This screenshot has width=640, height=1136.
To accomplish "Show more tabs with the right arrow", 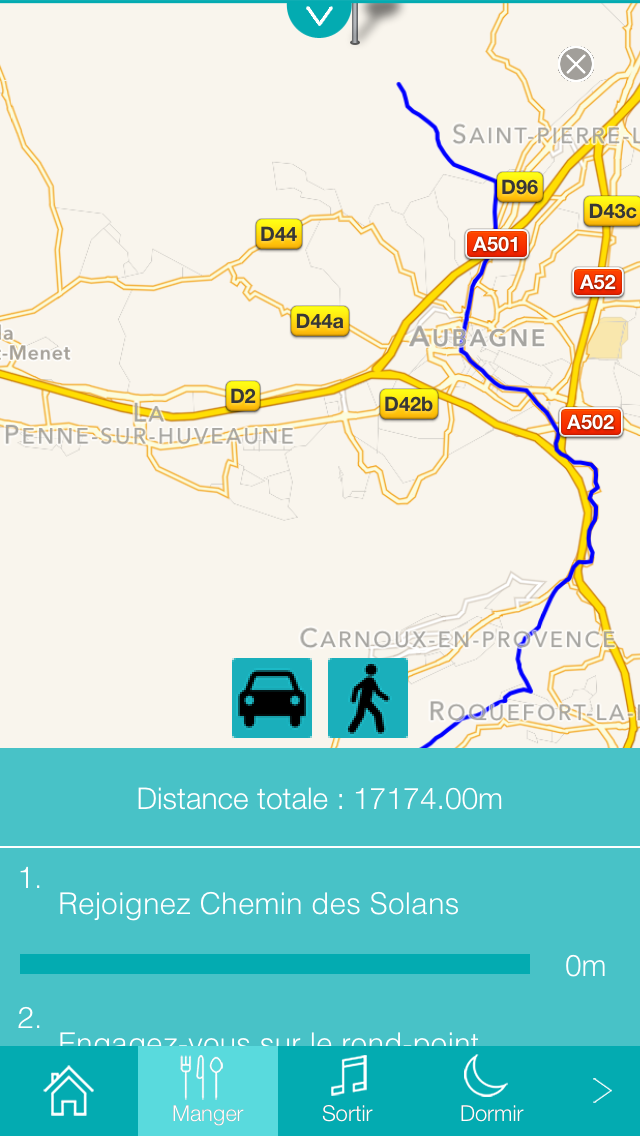I will click(602, 1091).
